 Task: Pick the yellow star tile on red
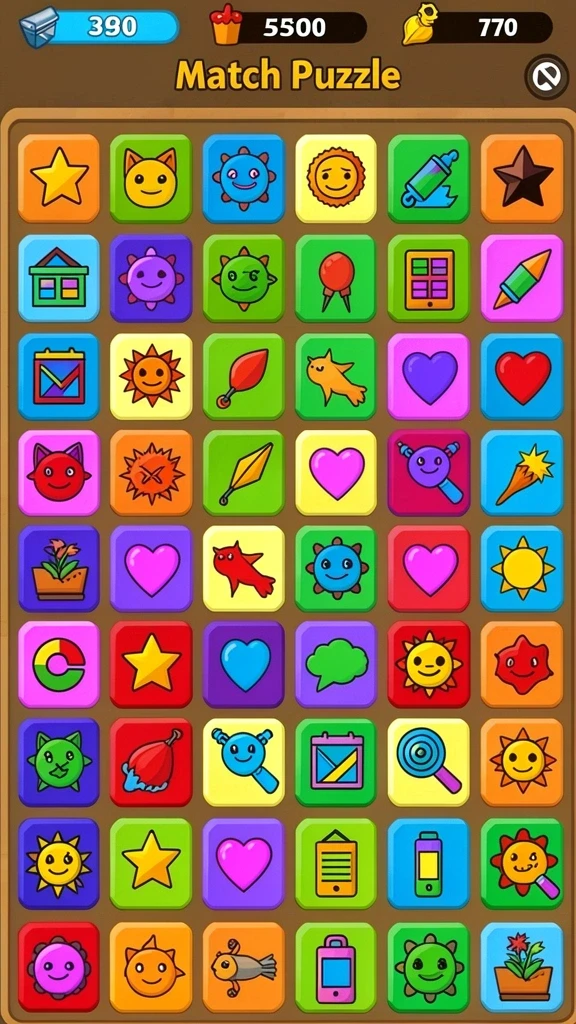point(151,664)
